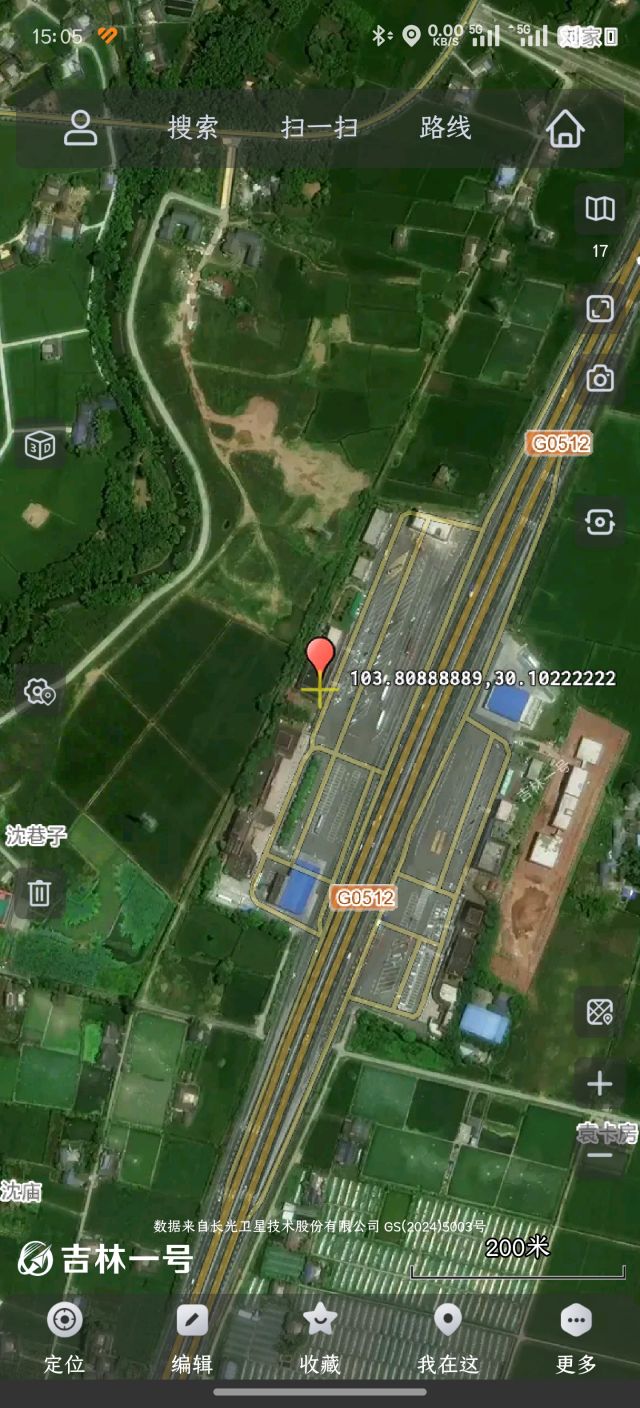Open the 路线 route planner
The image size is (640, 1408).
click(446, 128)
